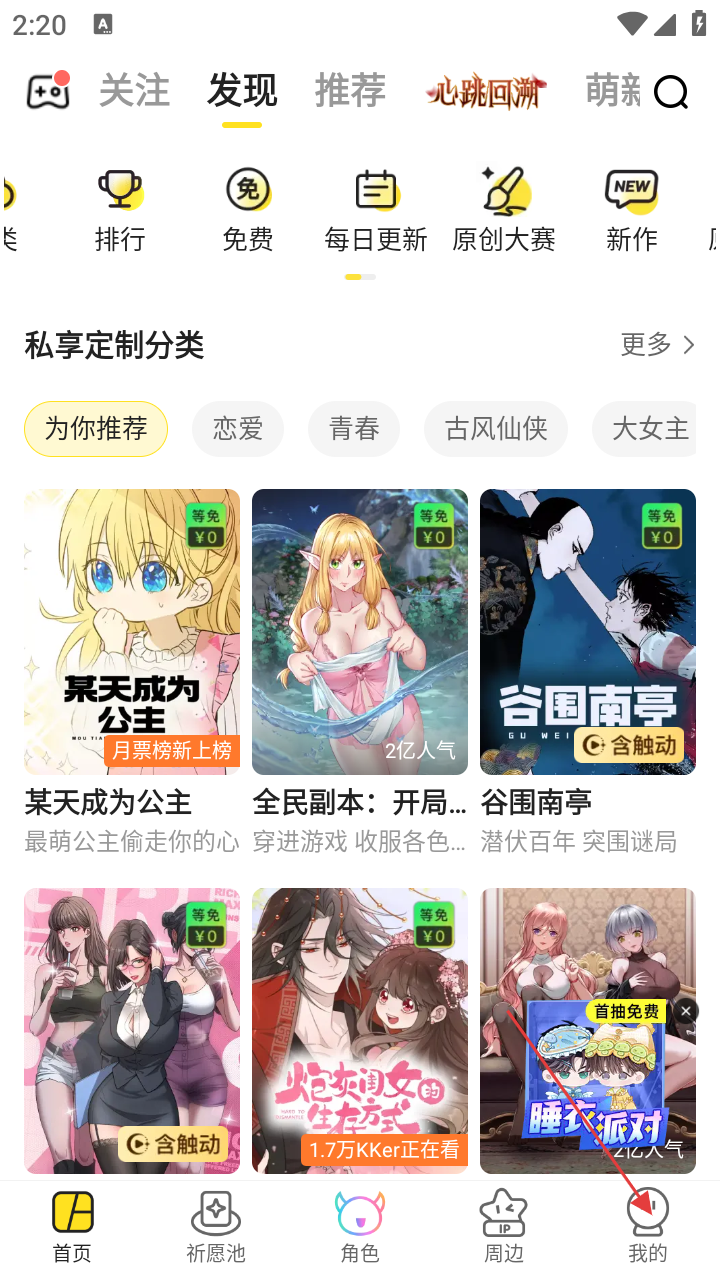This screenshot has height=1280, width=720.
Task: Open the comic 某天成为公主
Action: [132, 632]
